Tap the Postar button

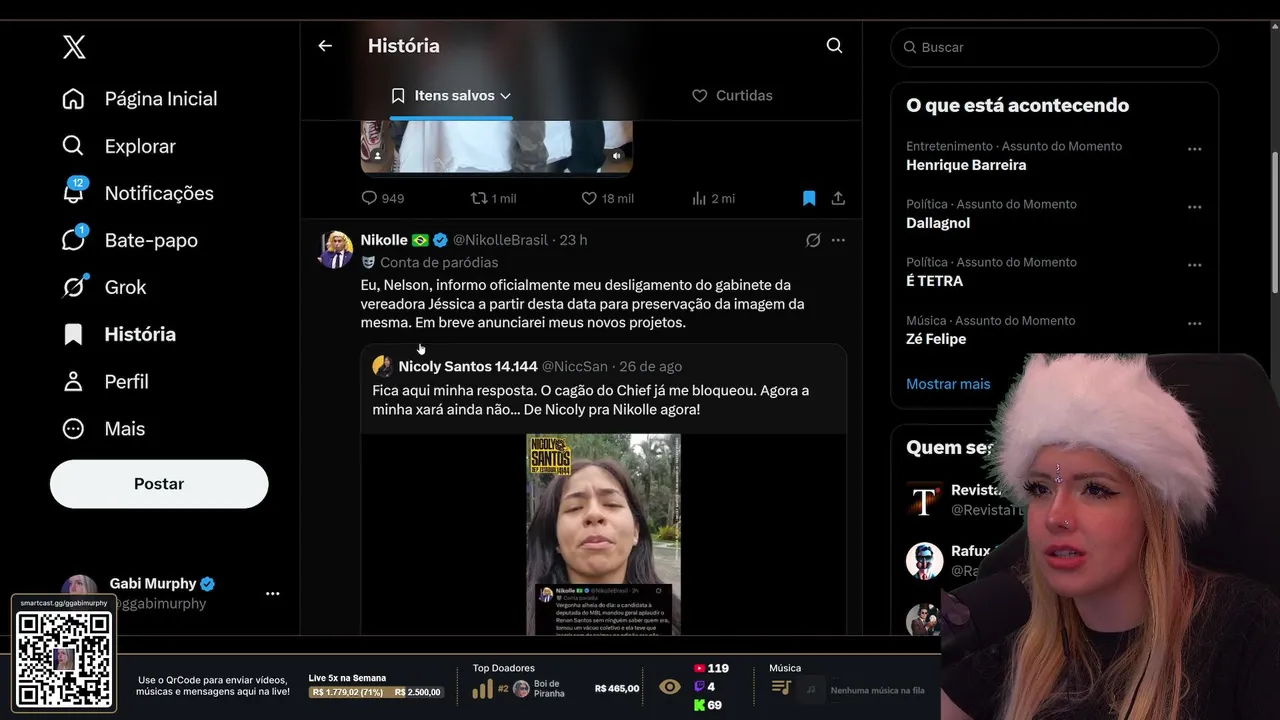click(159, 484)
